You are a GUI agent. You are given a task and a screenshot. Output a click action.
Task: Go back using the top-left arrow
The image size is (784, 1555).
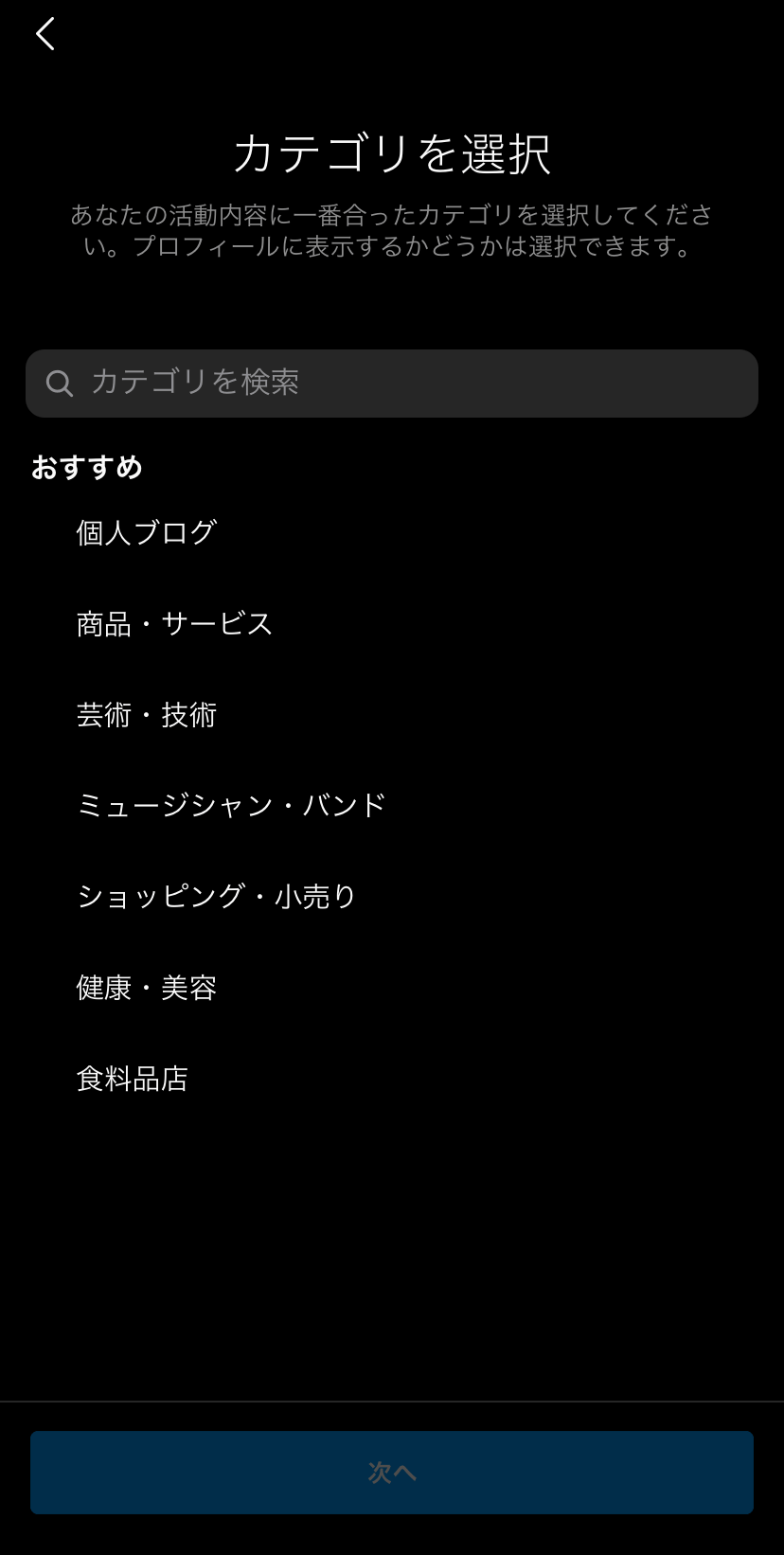(45, 34)
